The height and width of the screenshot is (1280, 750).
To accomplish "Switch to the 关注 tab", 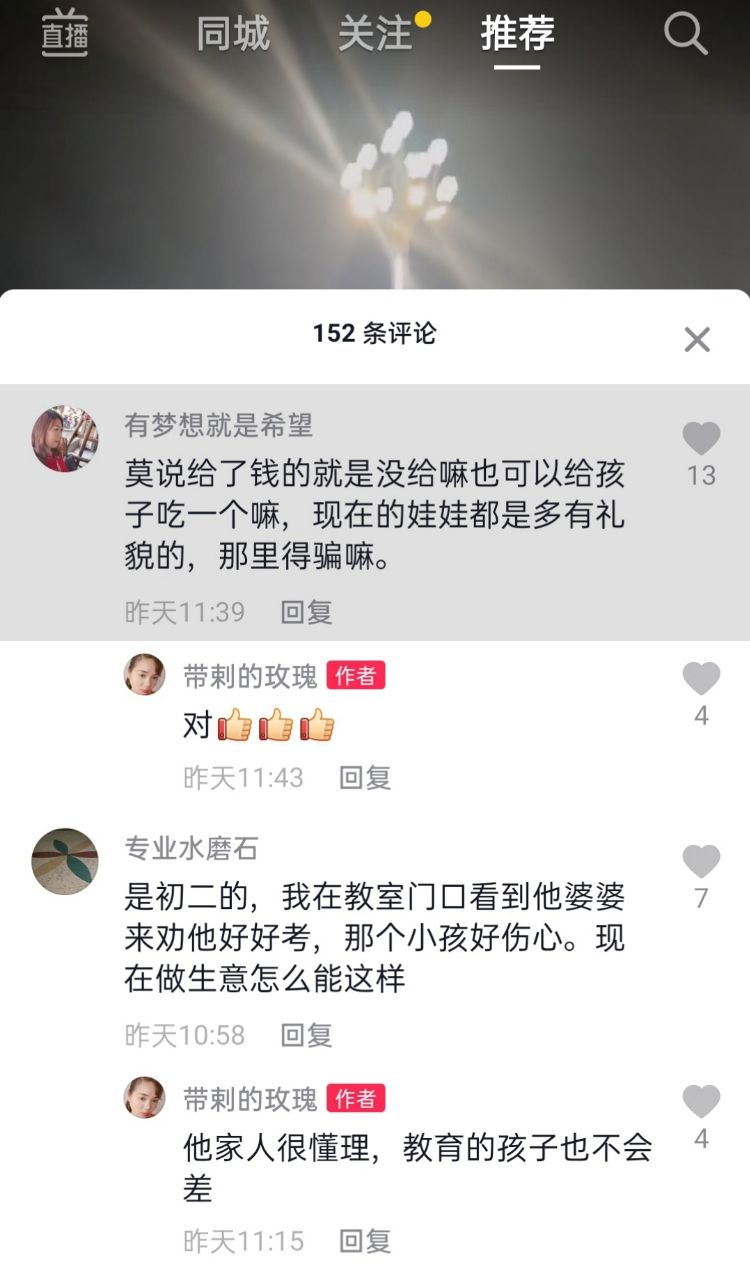I will [375, 34].
